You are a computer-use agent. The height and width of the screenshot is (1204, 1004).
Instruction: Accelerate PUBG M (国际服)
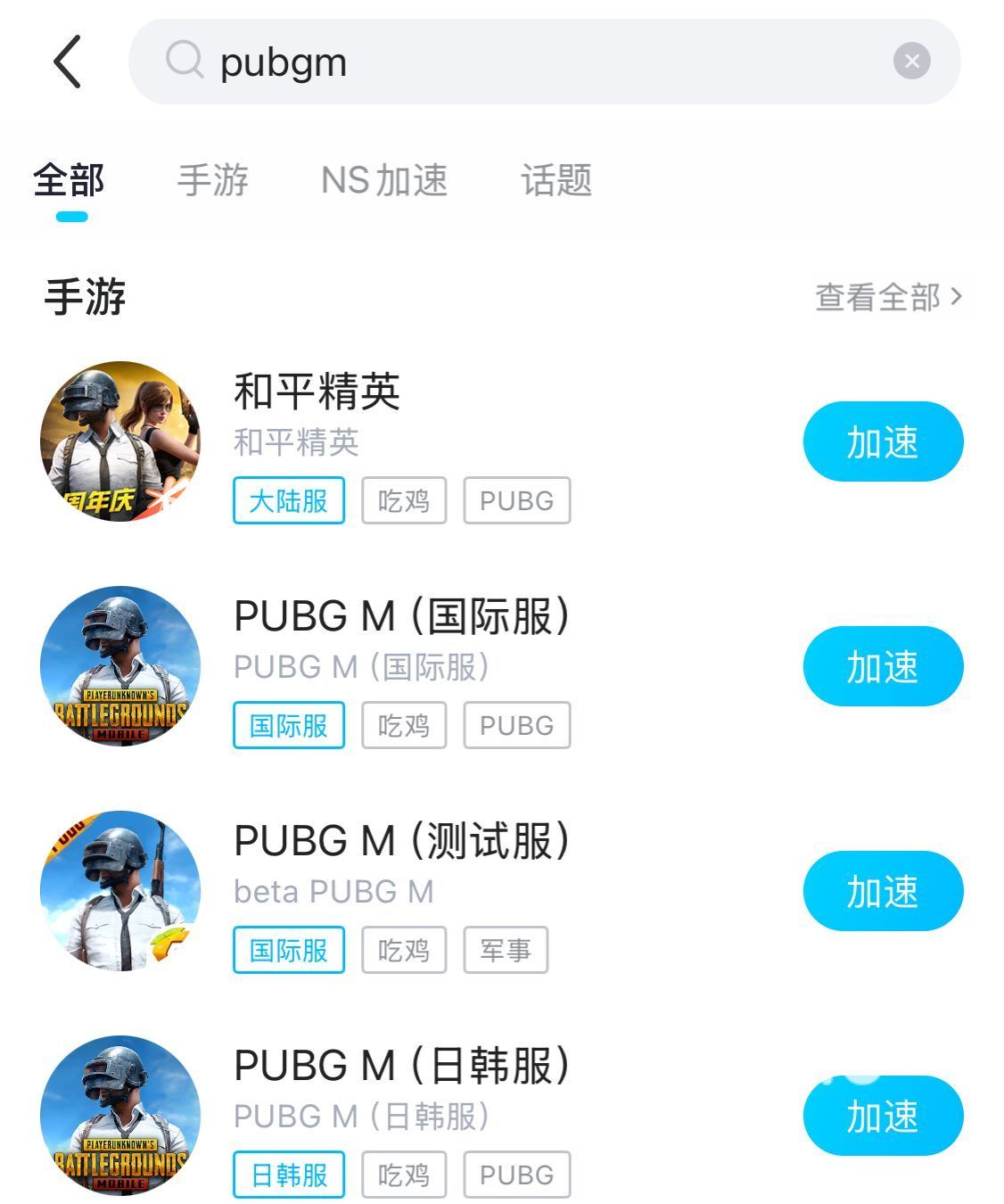[x=883, y=666]
